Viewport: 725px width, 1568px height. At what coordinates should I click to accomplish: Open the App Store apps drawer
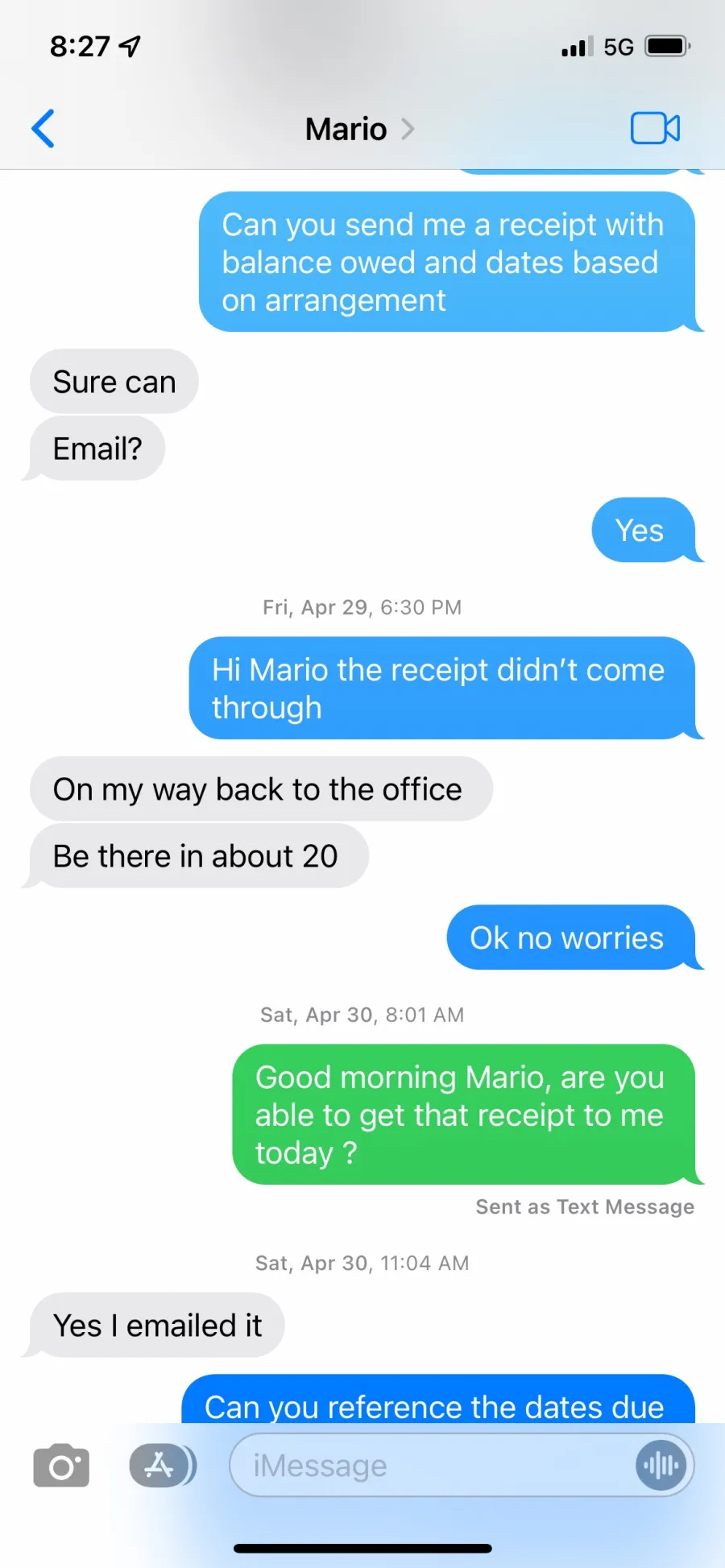click(x=163, y=1466)
